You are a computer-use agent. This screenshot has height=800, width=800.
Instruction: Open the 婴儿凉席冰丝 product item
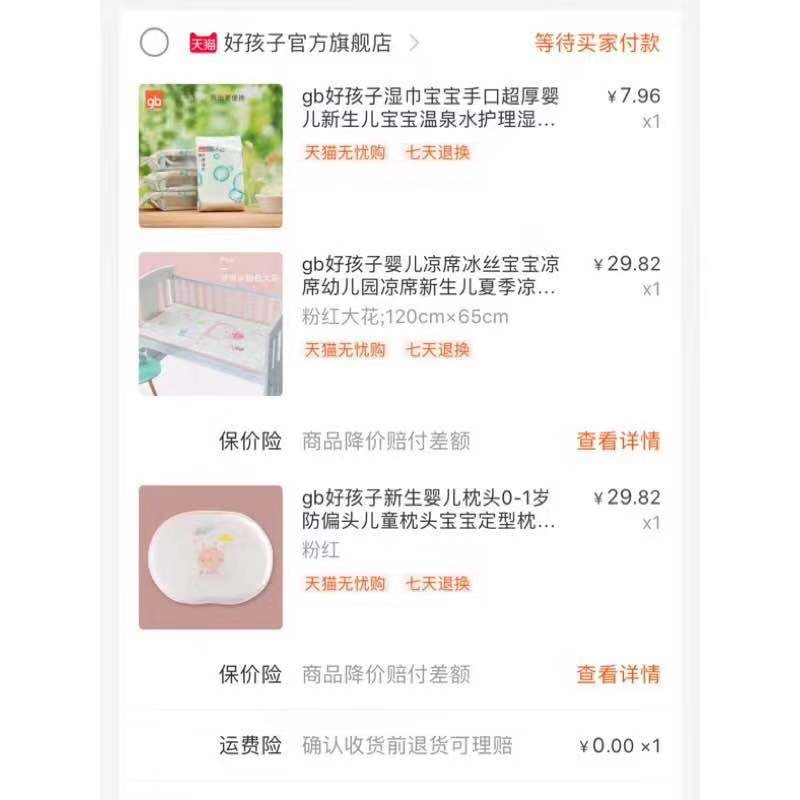pos(430,277)
